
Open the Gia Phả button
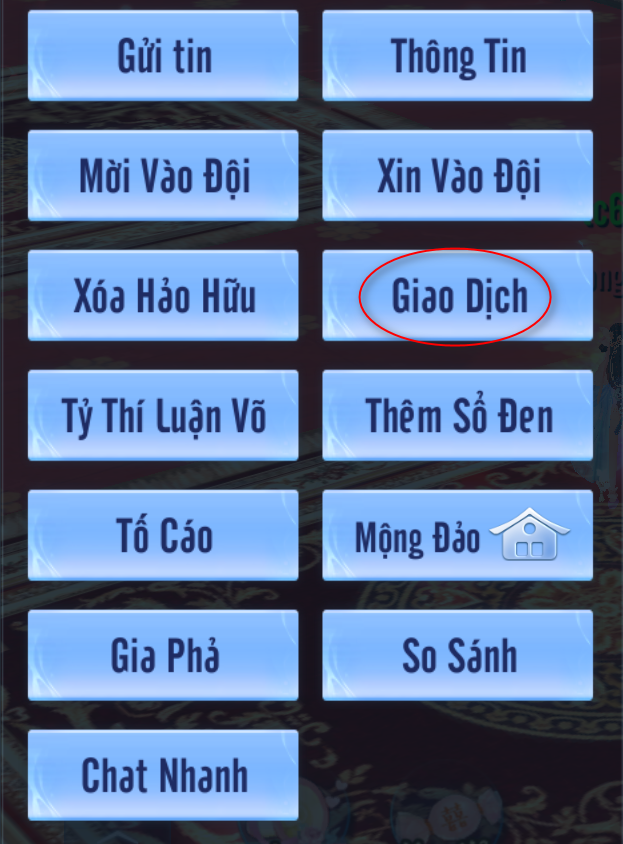coord(163,656)
